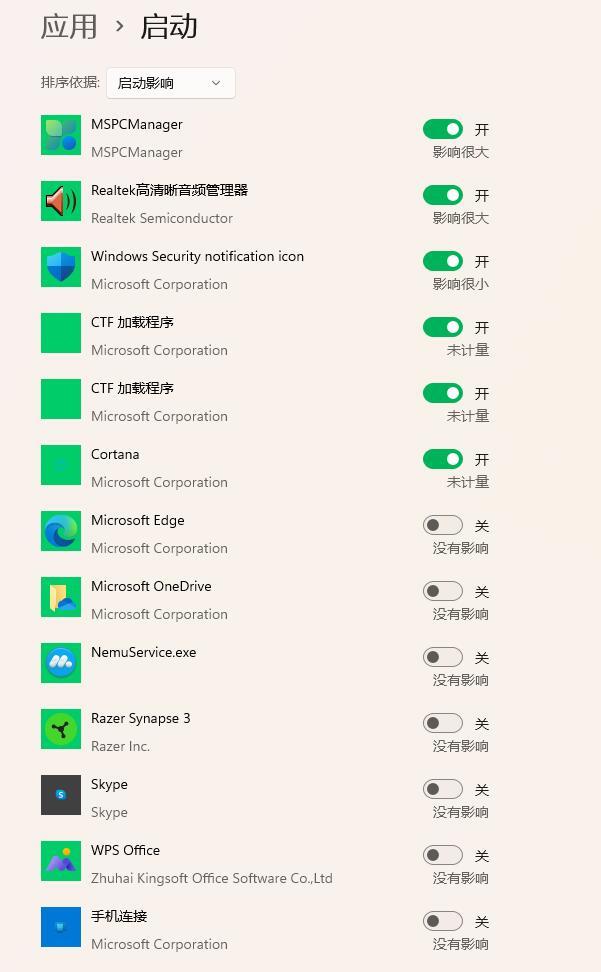Enable NemuService.exe startup toggle
This screenshot has height=972, width=601.
[442, 657]
